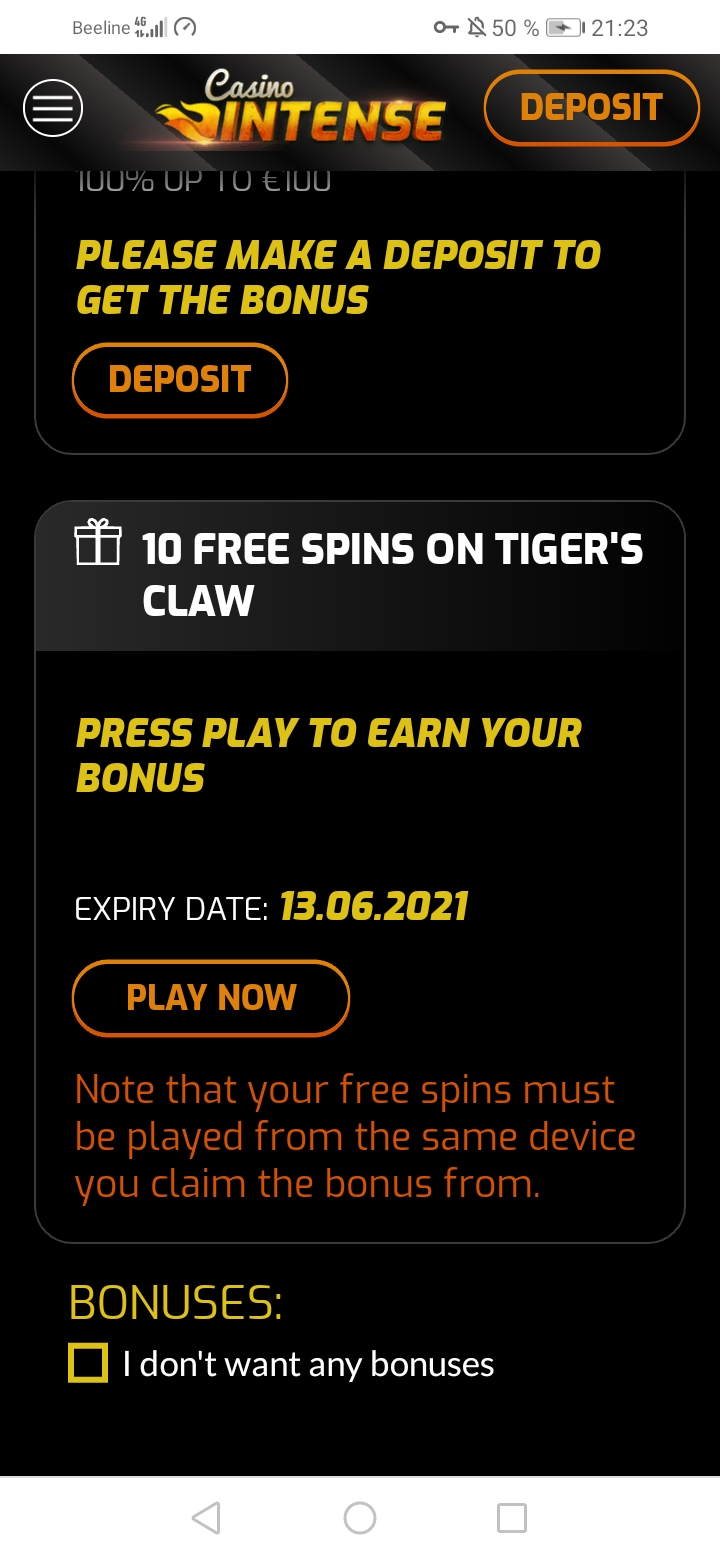Image resolution: width=720 pixels, height=1560 pixels.
Task: Tap PLAY NOW for Tiger's Claw spins
Action: (x=211, y=997)
